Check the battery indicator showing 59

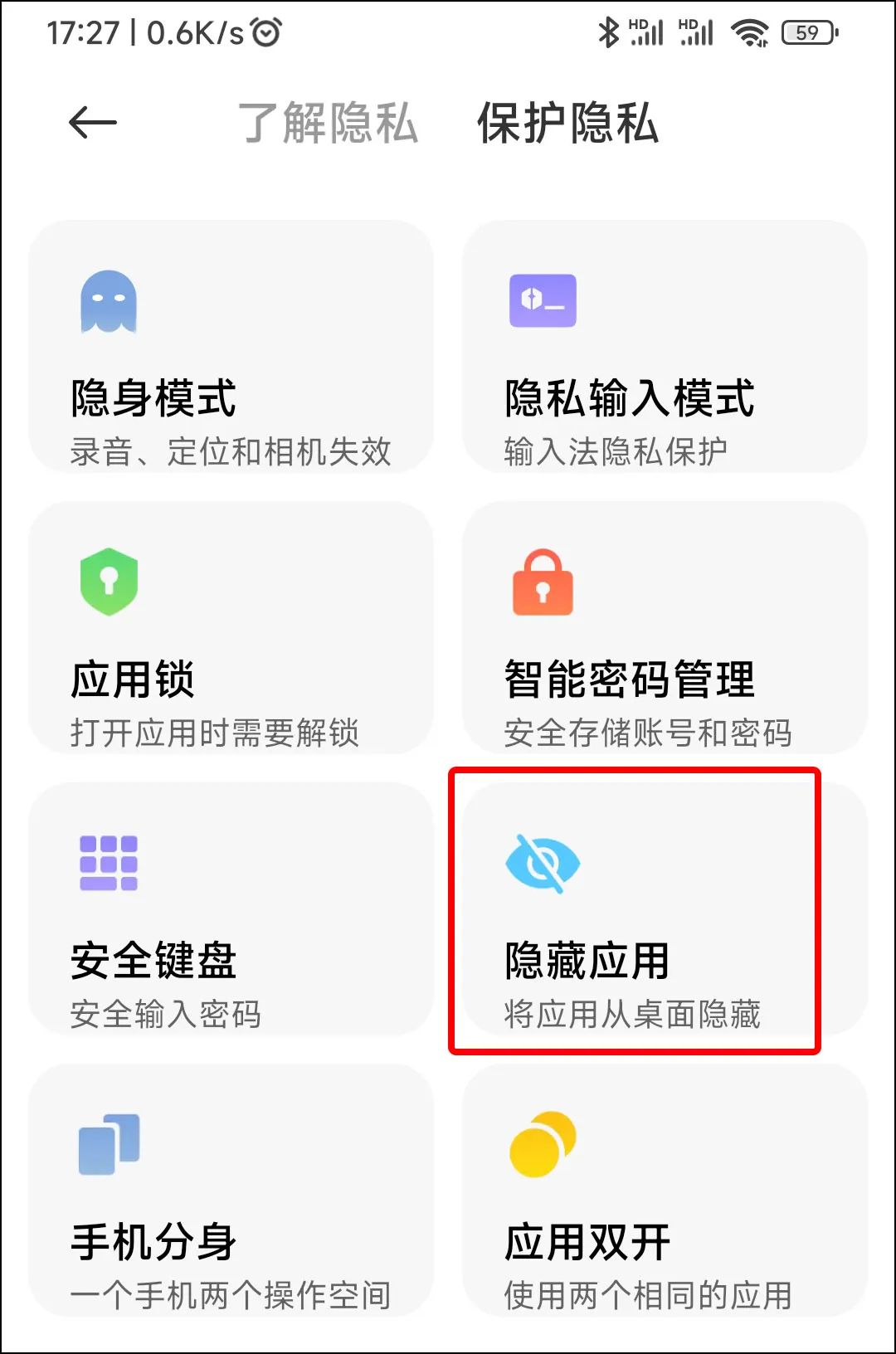pyautogui.click(x=806, y=32)
